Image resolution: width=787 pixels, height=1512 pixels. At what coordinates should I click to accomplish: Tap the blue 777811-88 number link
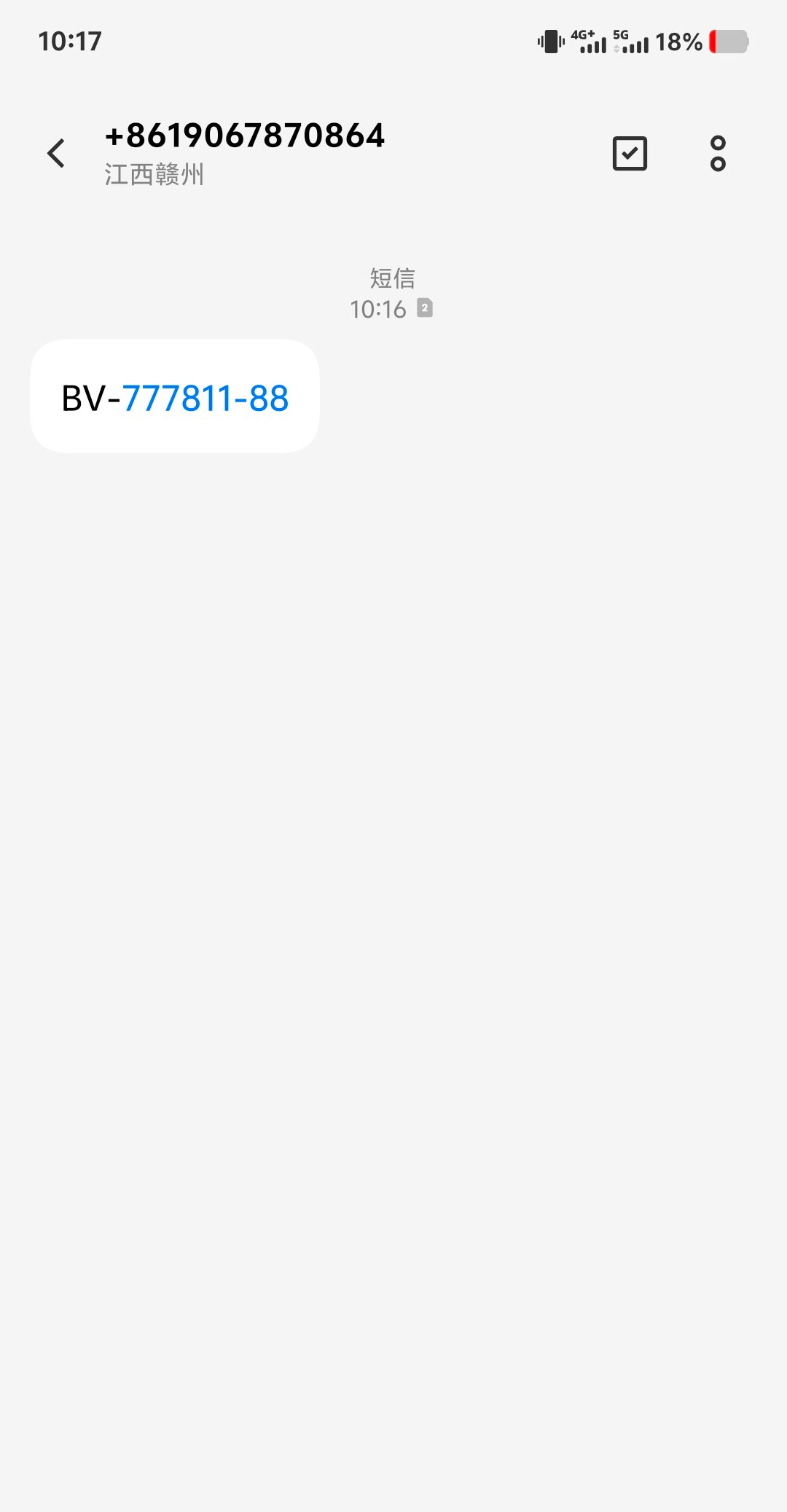205,399
